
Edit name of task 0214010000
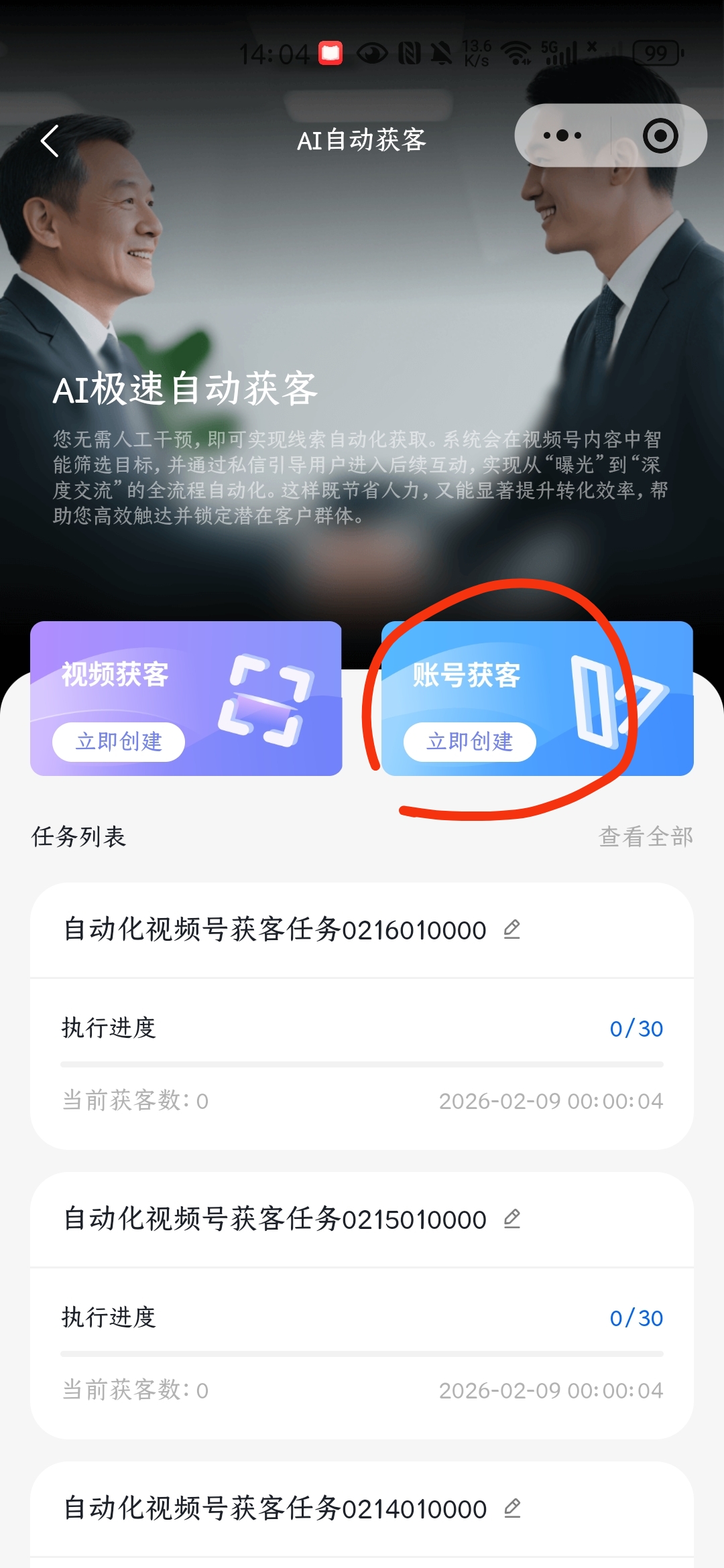(x=512, y=1508)
